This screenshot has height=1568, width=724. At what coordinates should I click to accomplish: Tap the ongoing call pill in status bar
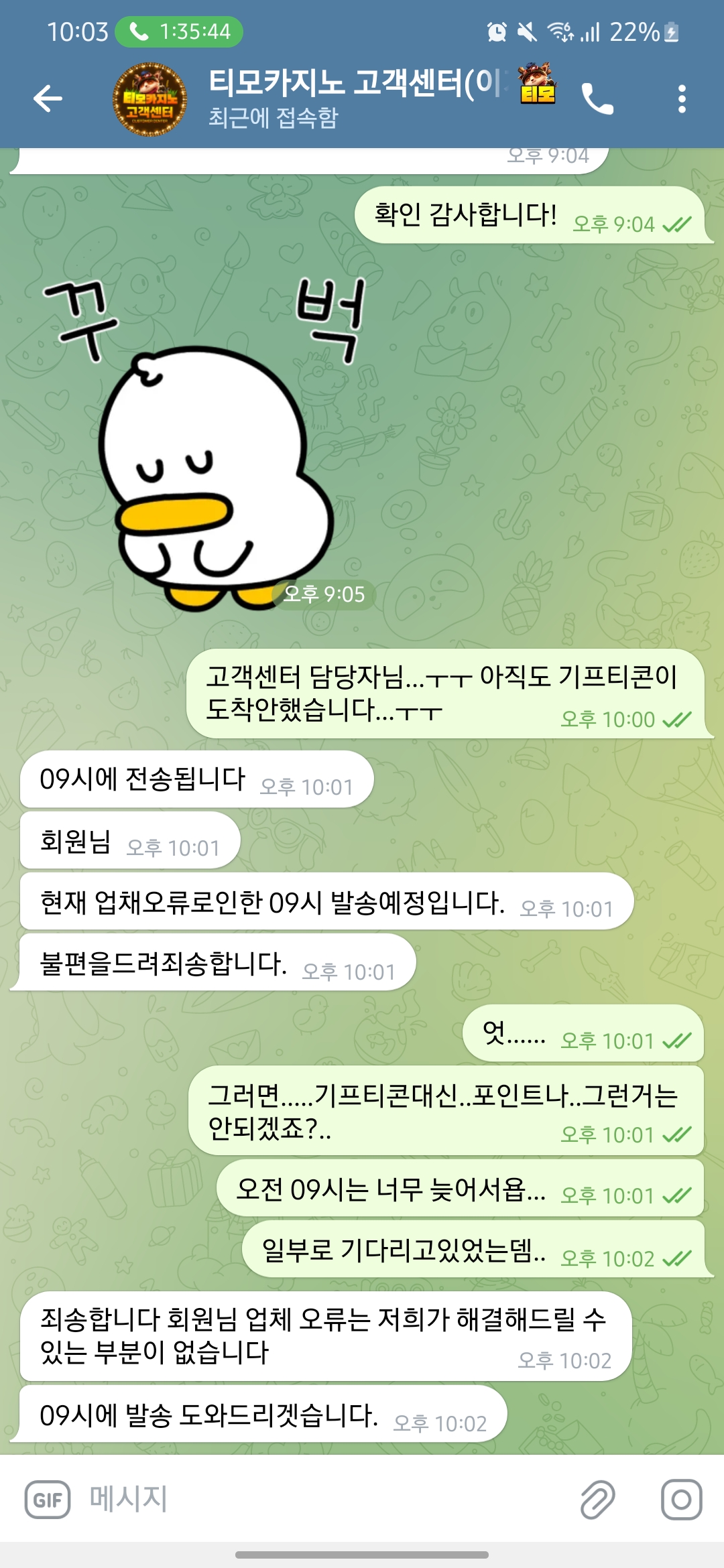coord(179,31)
